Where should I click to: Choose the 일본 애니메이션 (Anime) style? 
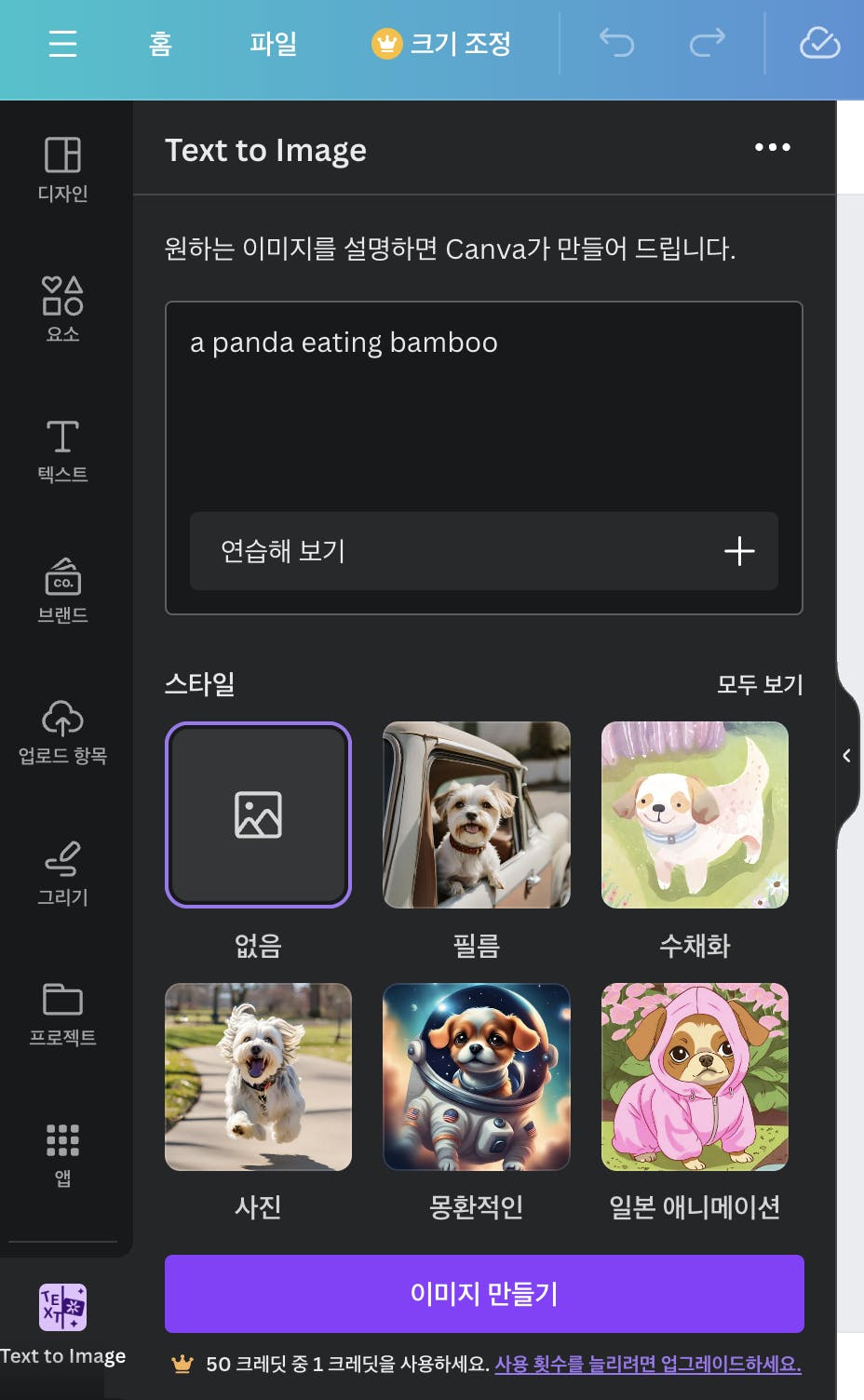coord(695,1077)
